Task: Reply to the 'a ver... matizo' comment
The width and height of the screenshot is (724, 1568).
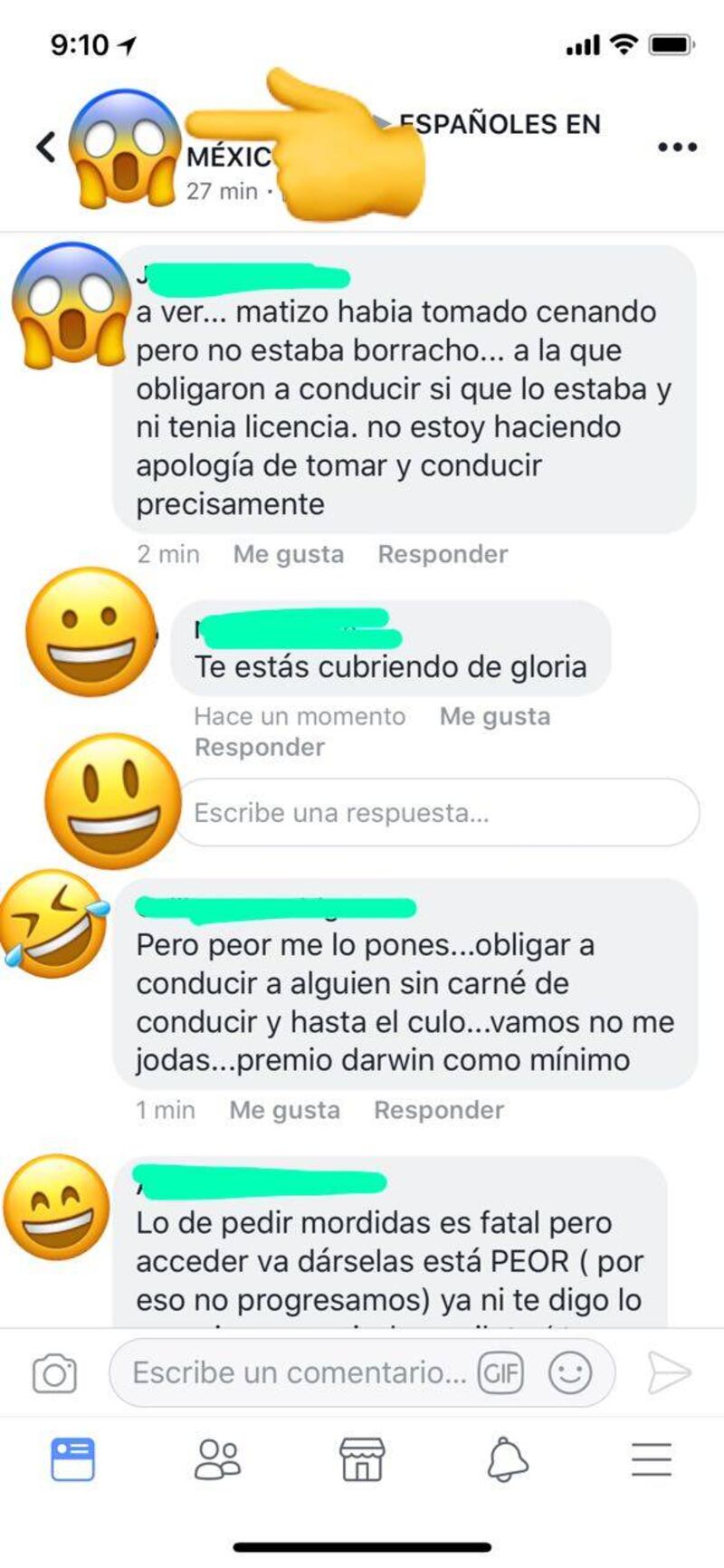Action: [x=443, y=554]
